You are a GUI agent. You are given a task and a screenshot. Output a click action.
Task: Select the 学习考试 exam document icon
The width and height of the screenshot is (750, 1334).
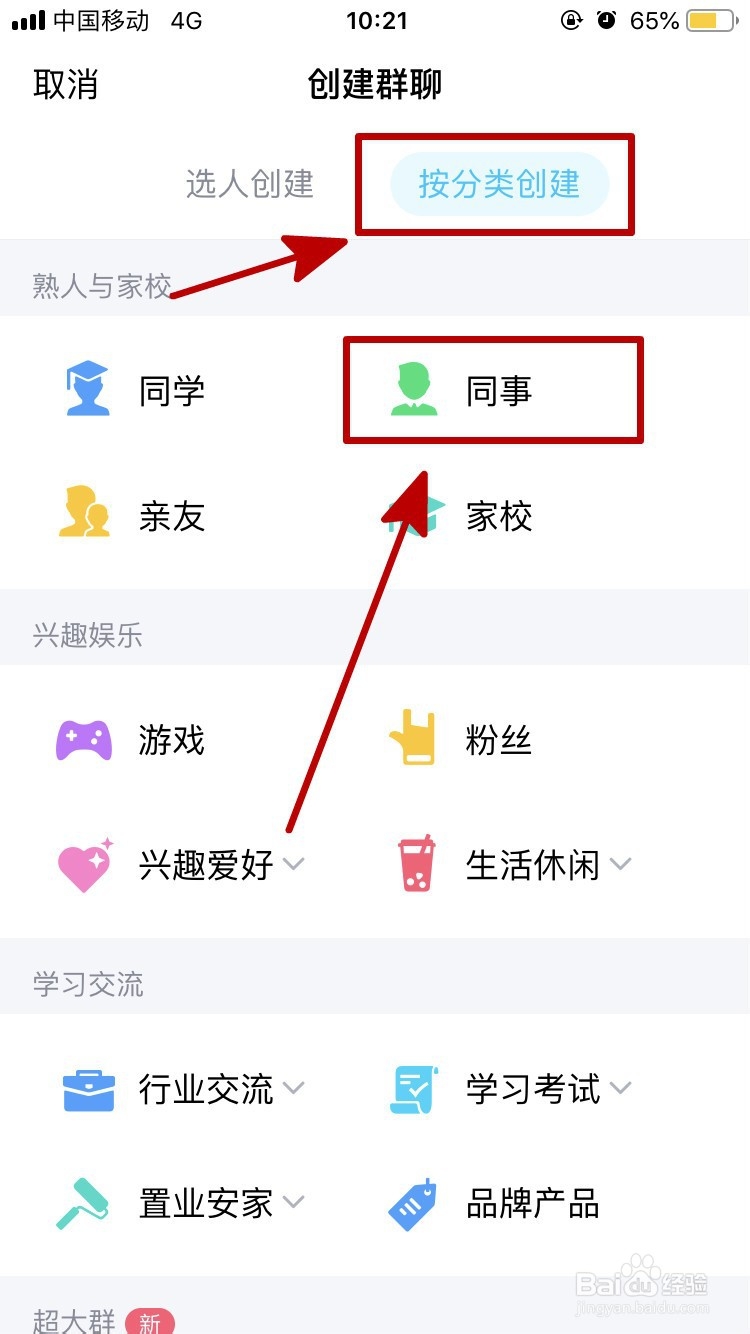click(x=414, y=1090)
